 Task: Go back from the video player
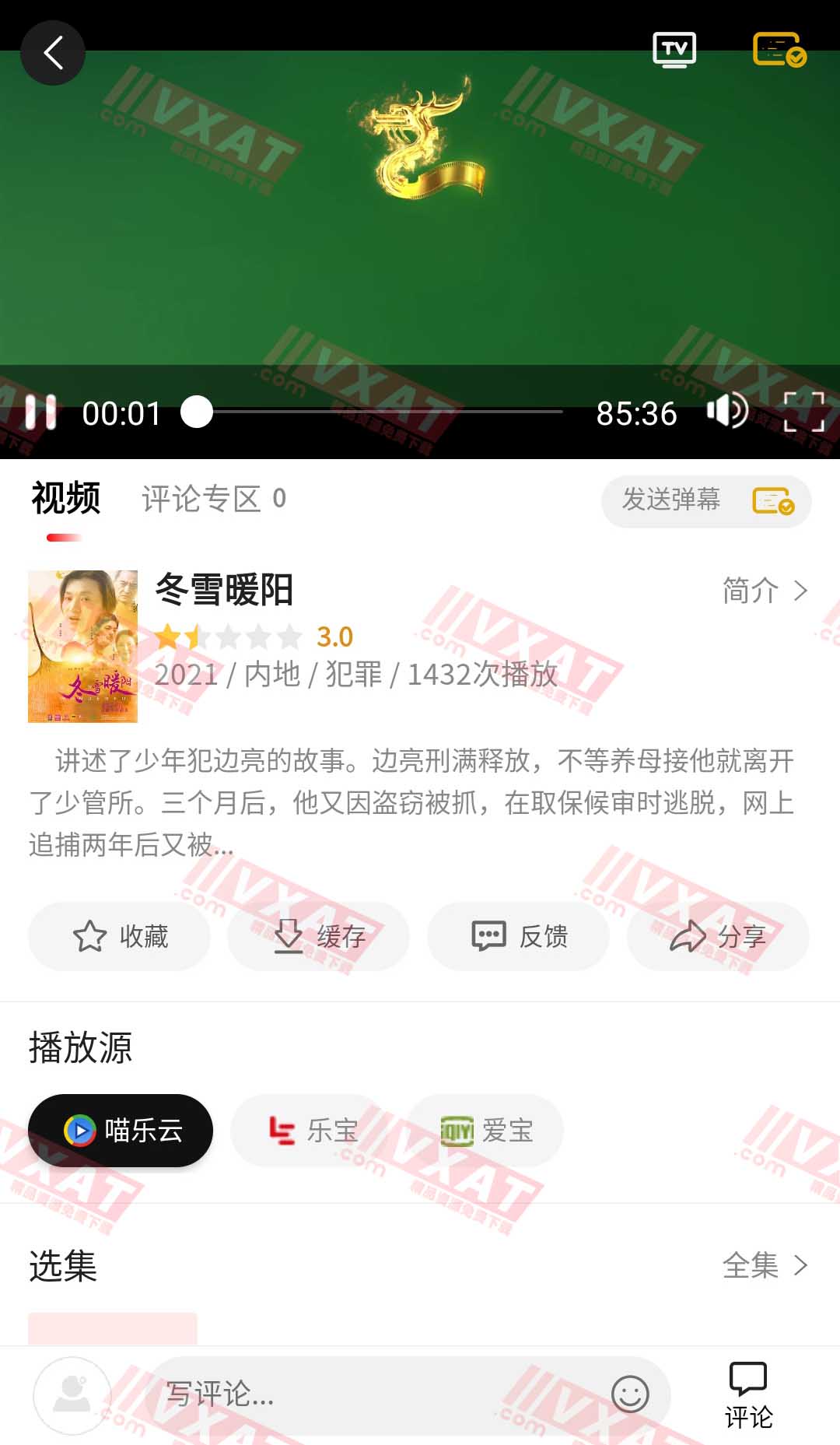(53, 53)
